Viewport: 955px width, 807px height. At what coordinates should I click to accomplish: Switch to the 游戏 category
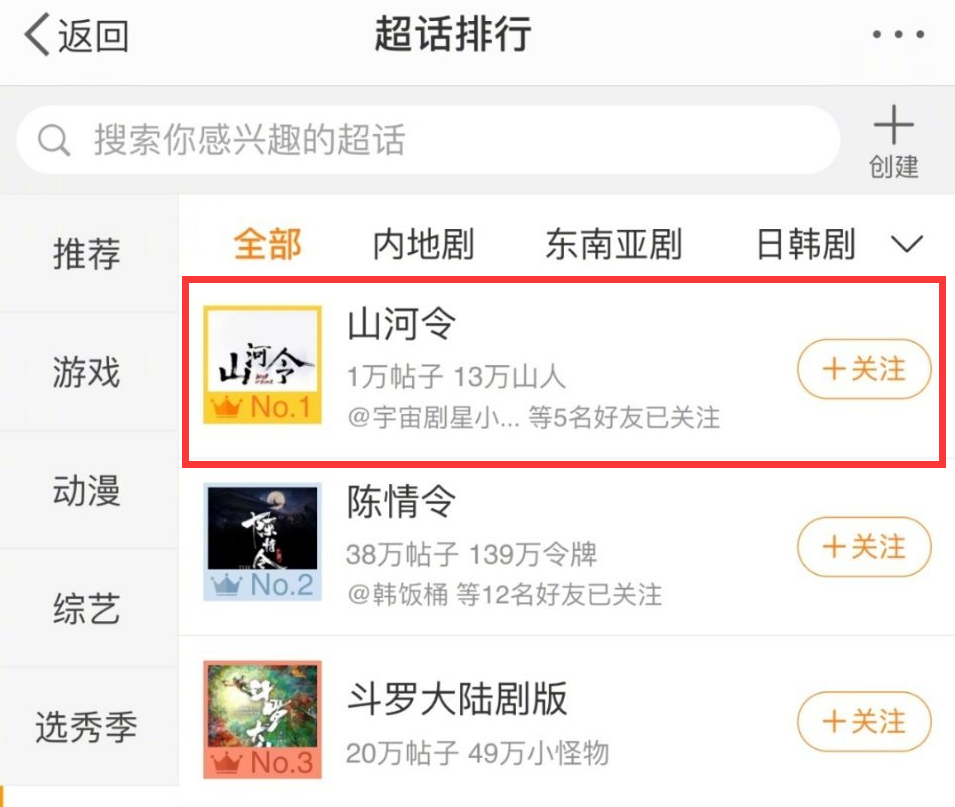tap(87, 373)
